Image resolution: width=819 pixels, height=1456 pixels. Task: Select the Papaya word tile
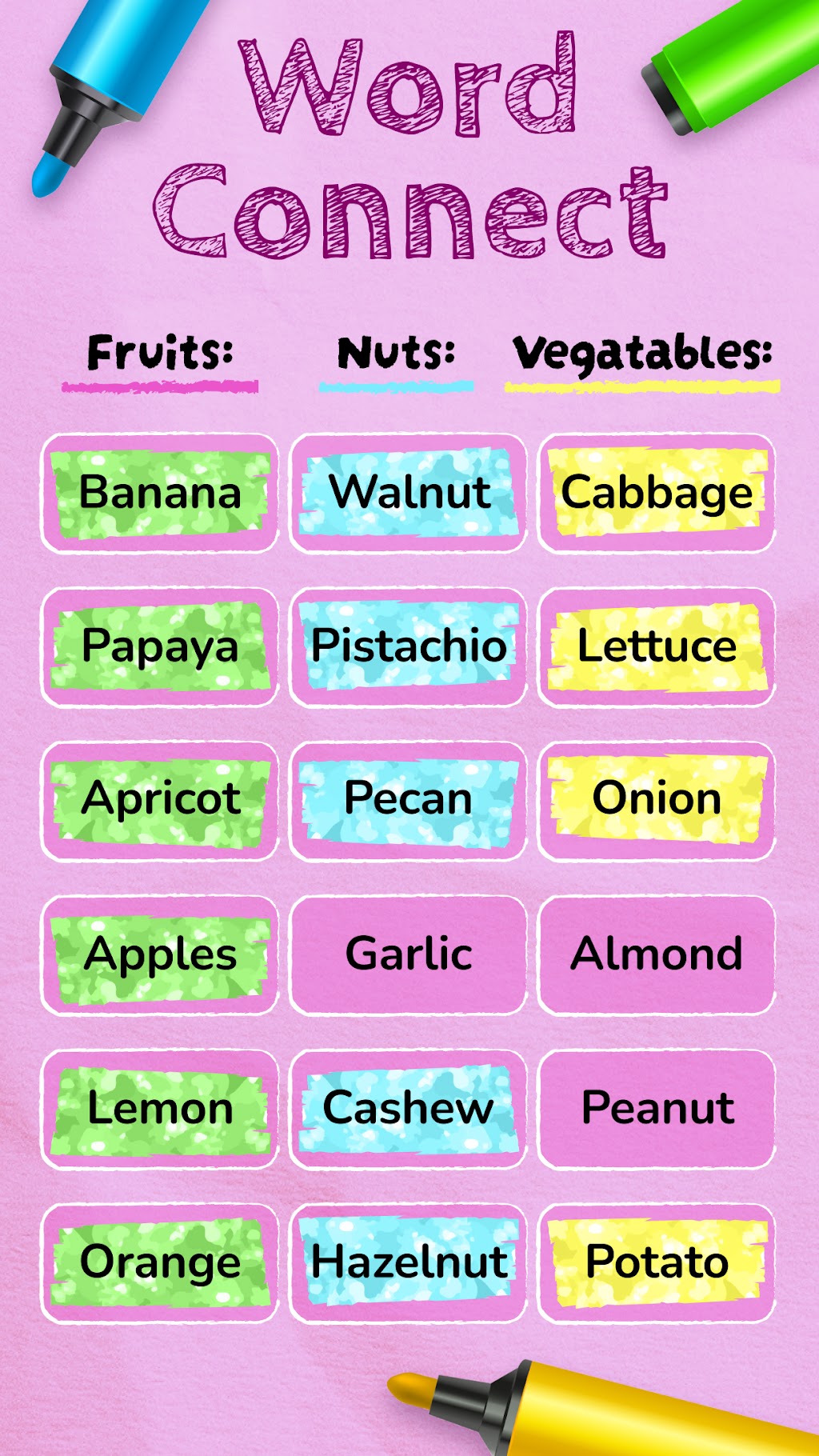pos(160,647)
